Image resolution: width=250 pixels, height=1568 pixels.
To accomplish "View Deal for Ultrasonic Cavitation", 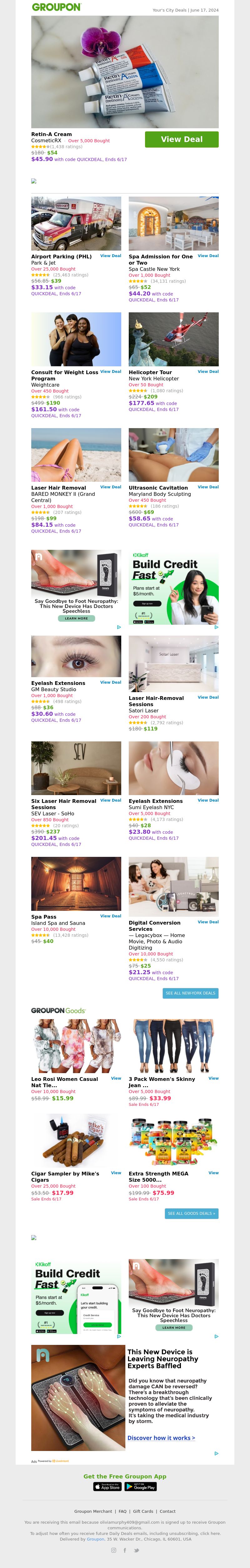I will pyautogui.click(x=208, y=487).
